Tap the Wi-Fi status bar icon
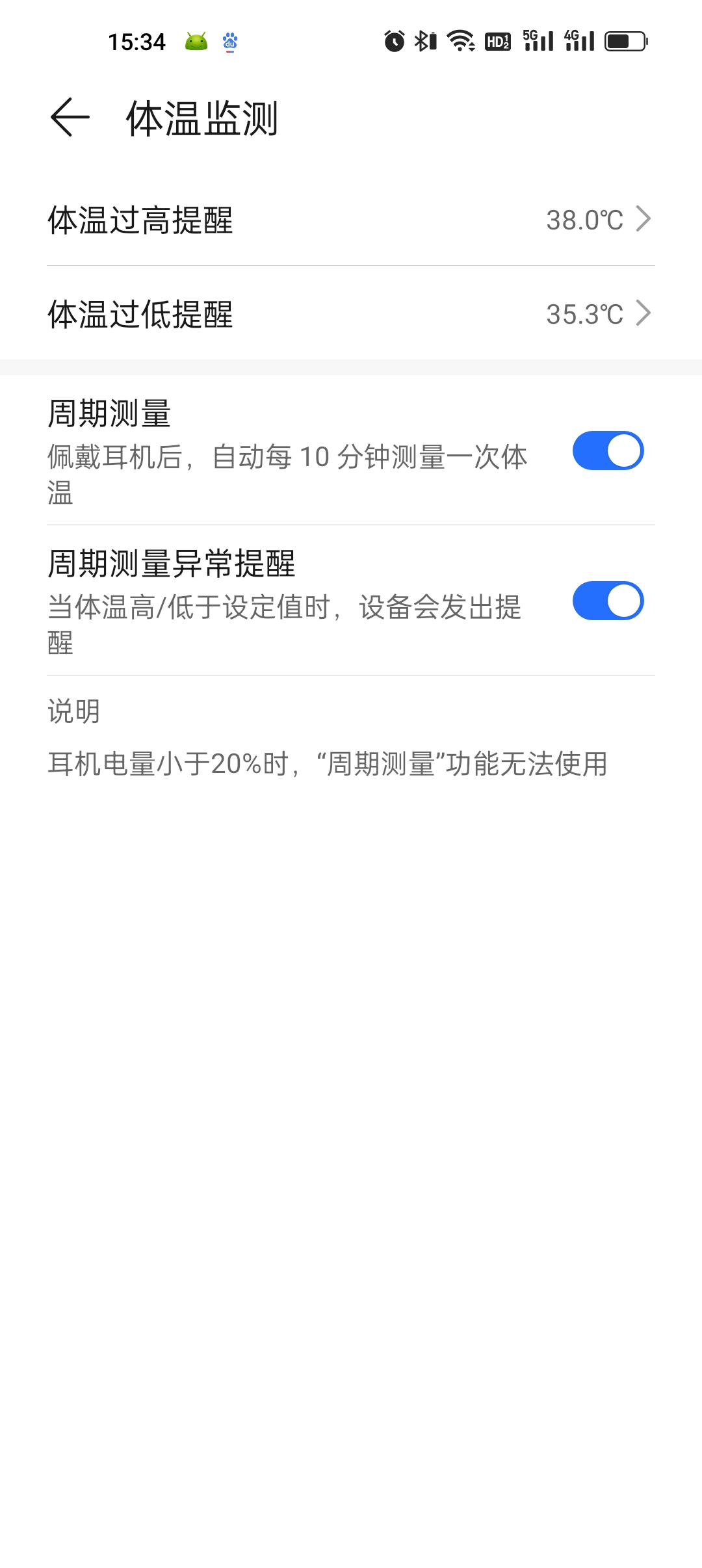Viewport: 702px width, 1568px height. 461,41
